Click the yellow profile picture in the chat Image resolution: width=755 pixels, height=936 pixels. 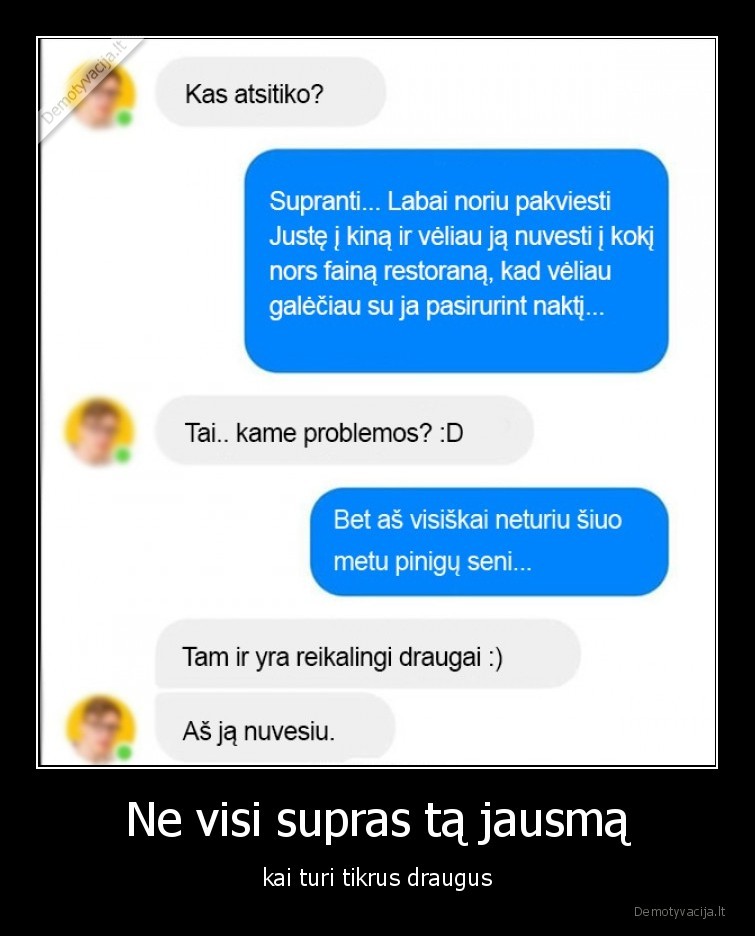click(100, 92)
